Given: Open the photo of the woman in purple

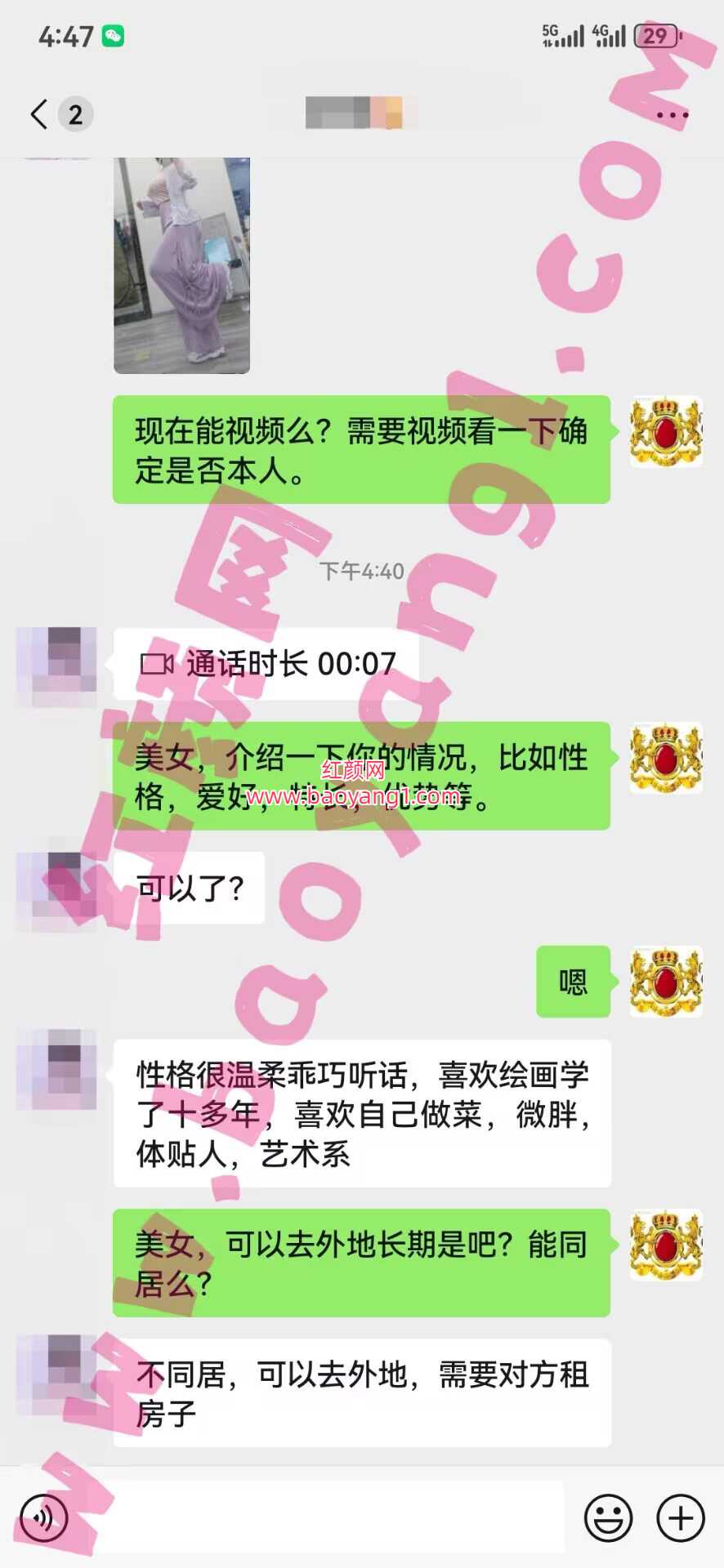Looking at the screenshot, I should 181,265.
